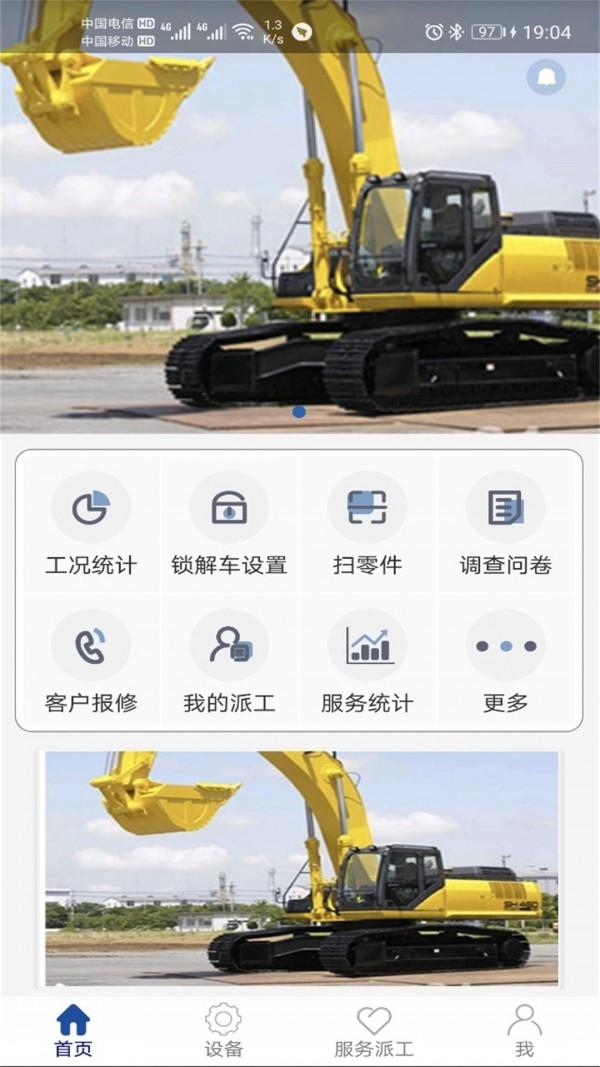
Task: Select 客户报修 customer repair request
Action: pos(91,661)
